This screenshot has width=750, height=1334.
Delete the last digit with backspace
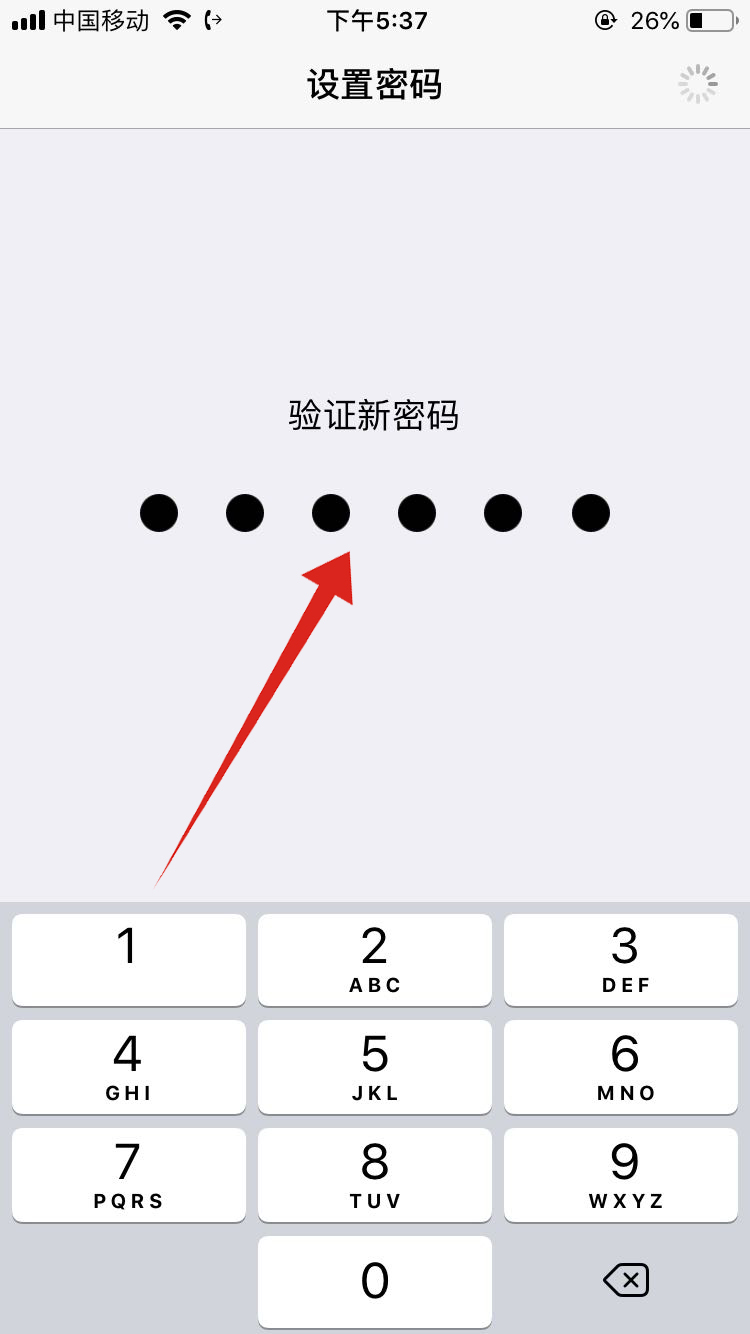(x=626, y=1280)
